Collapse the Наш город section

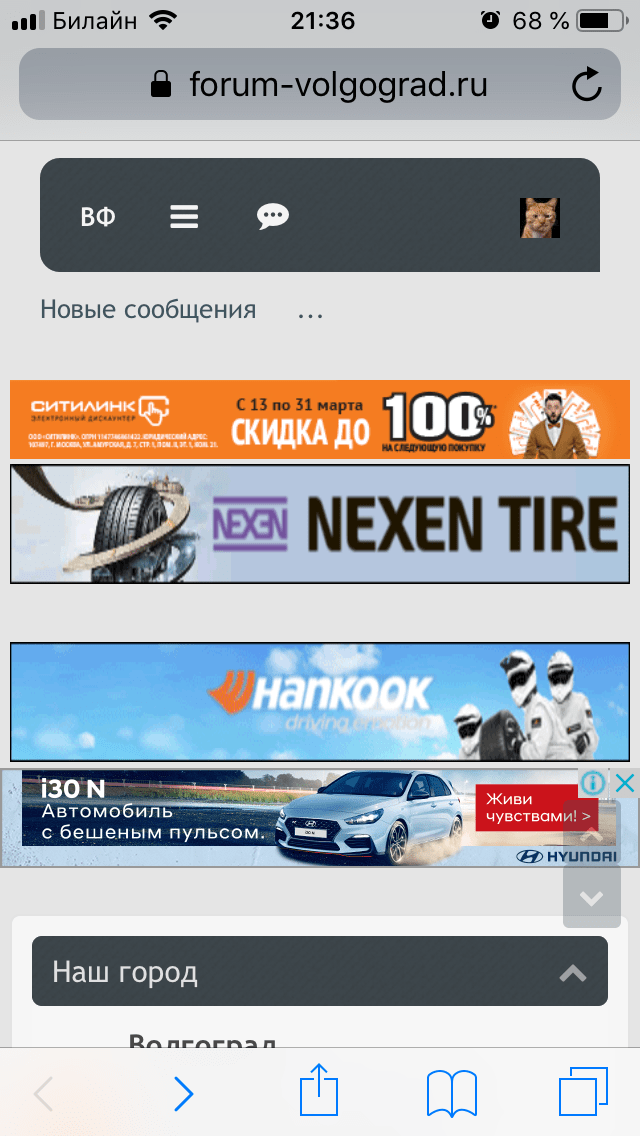[x=572, y=972]
